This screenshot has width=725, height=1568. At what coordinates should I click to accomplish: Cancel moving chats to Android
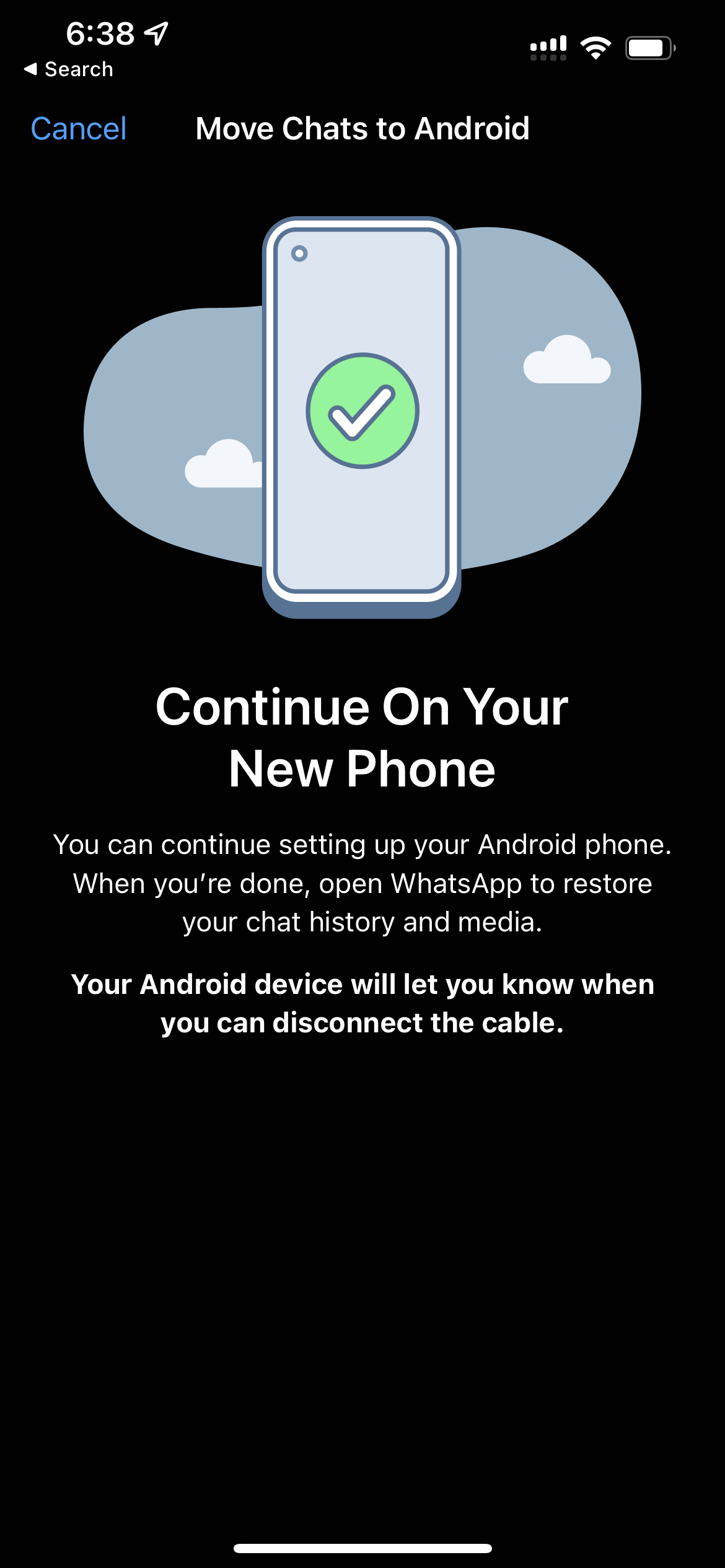[79, 129]
